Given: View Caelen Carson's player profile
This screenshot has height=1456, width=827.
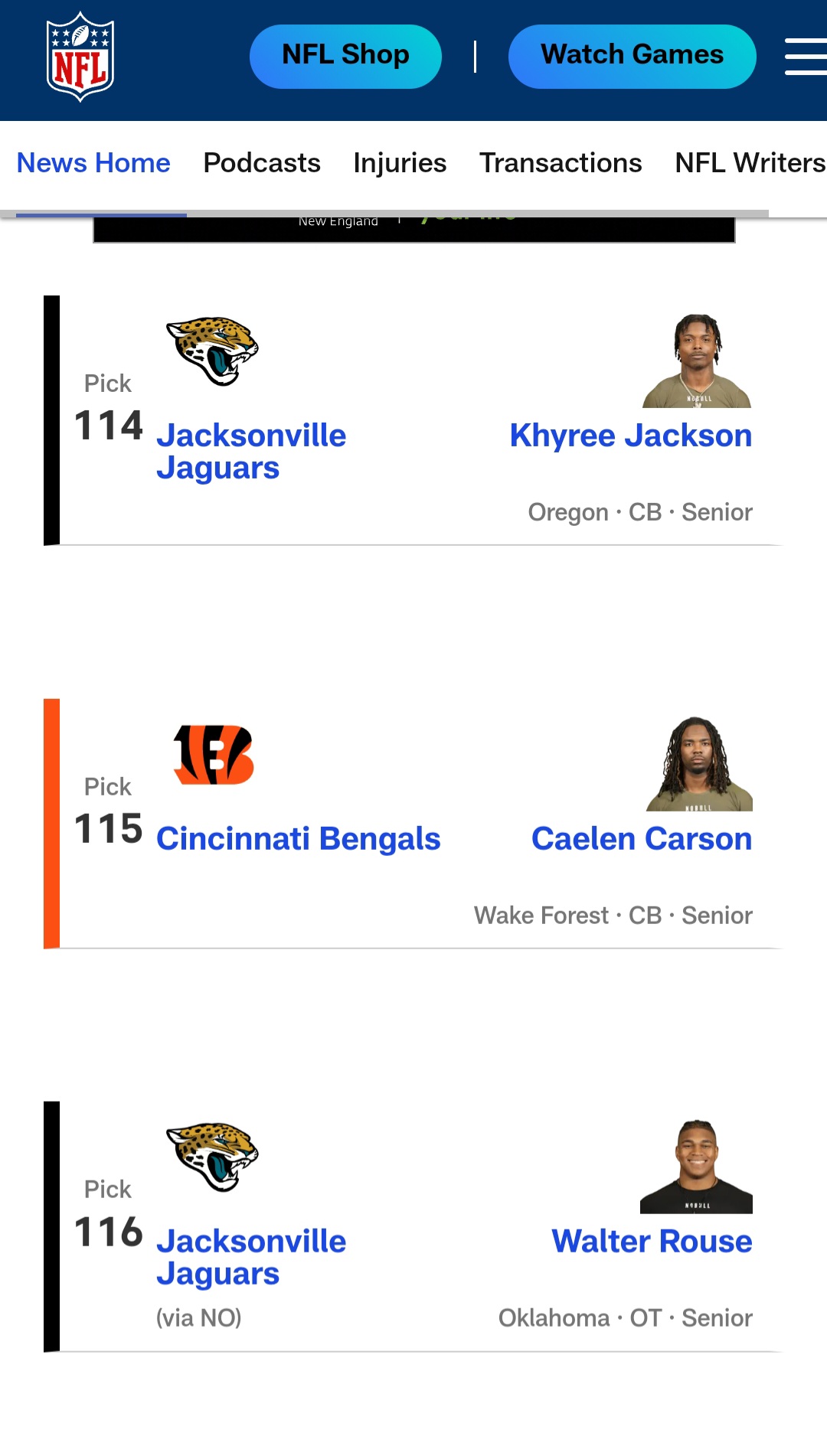Looking at the screenshot, I should click(x=641, y=839).
